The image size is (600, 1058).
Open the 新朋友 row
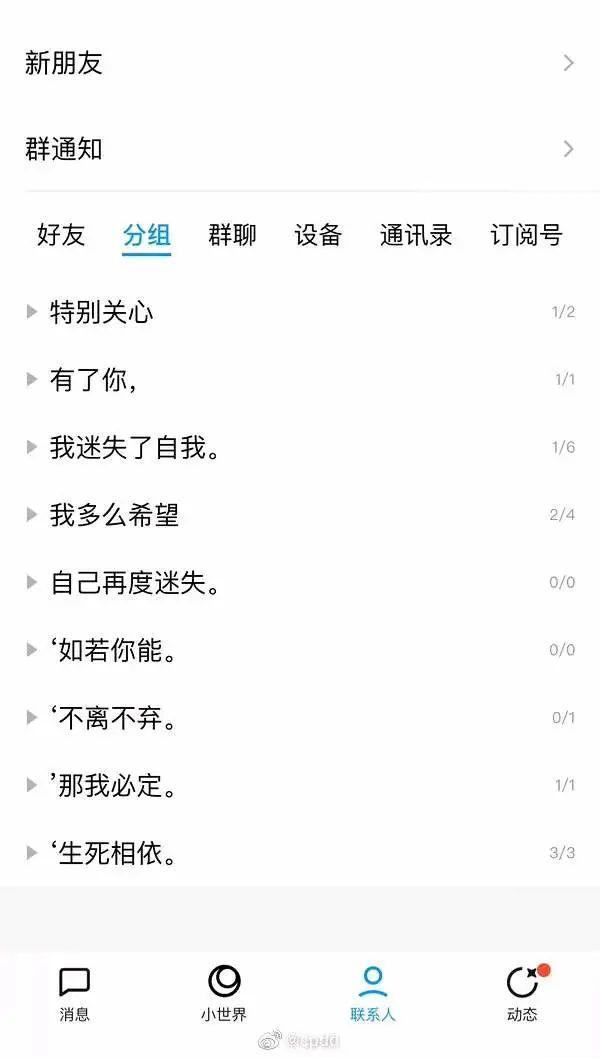tap(300, 63)
